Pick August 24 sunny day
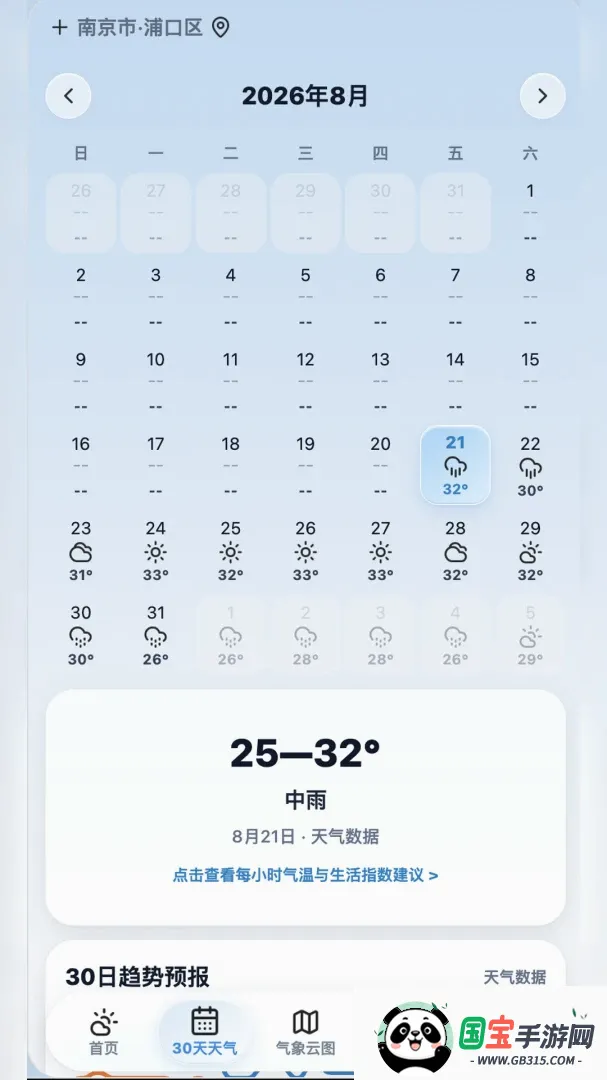 pyautogui.click(x=156, y=550)
